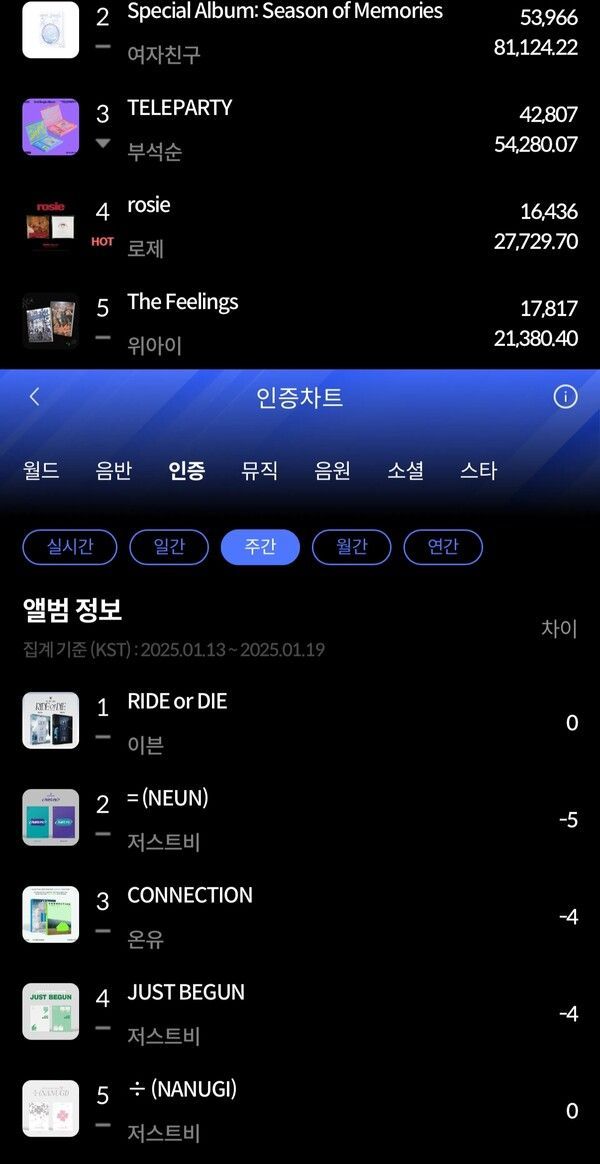
Task: Choose the 연간 chip
Action: click(x=443, y=547)
